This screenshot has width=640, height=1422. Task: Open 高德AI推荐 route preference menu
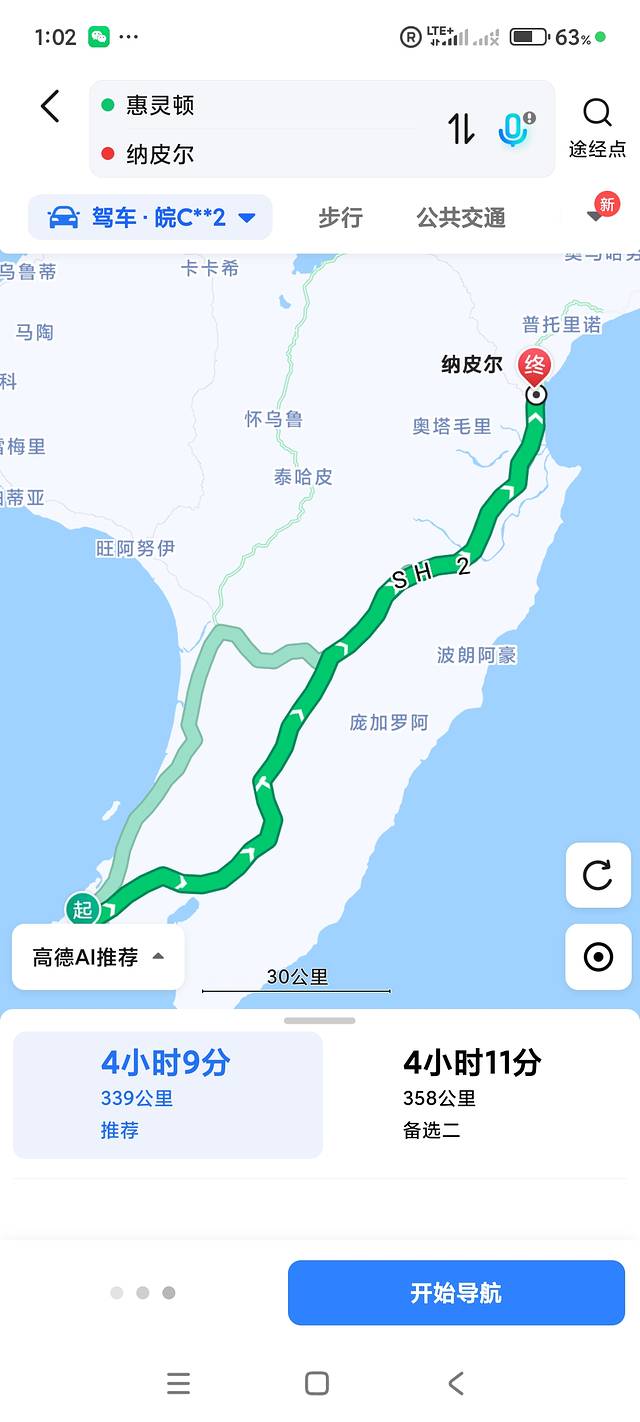point(98,957)
